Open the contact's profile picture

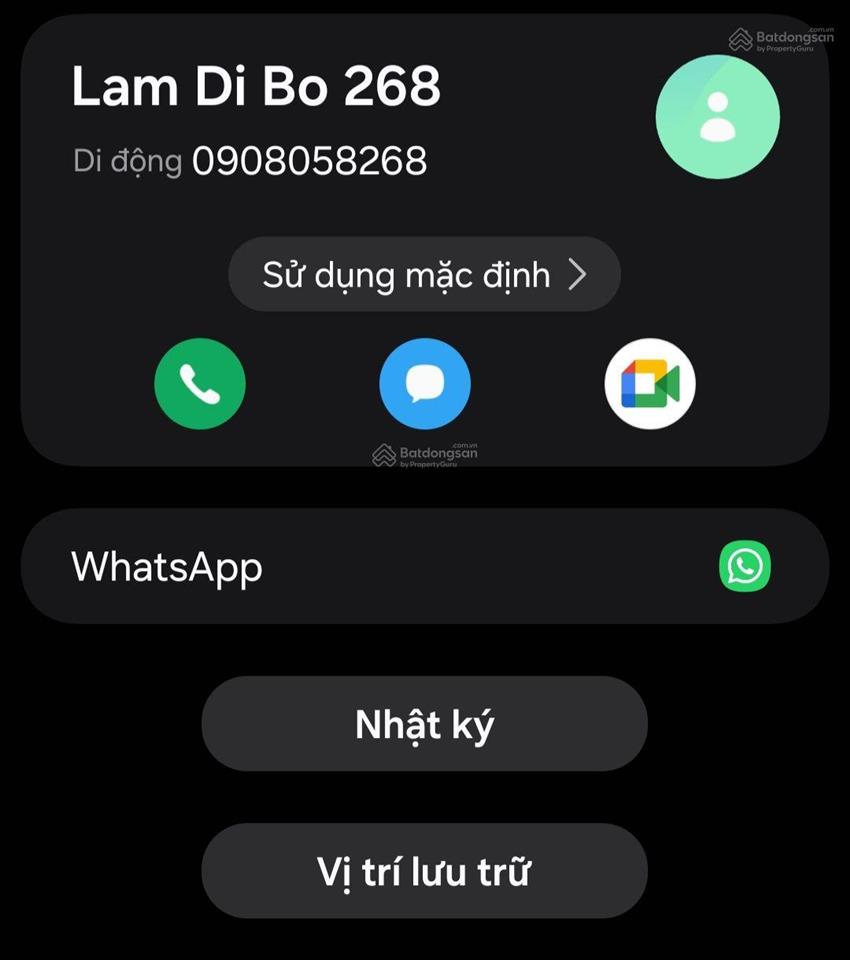[717, 117]
